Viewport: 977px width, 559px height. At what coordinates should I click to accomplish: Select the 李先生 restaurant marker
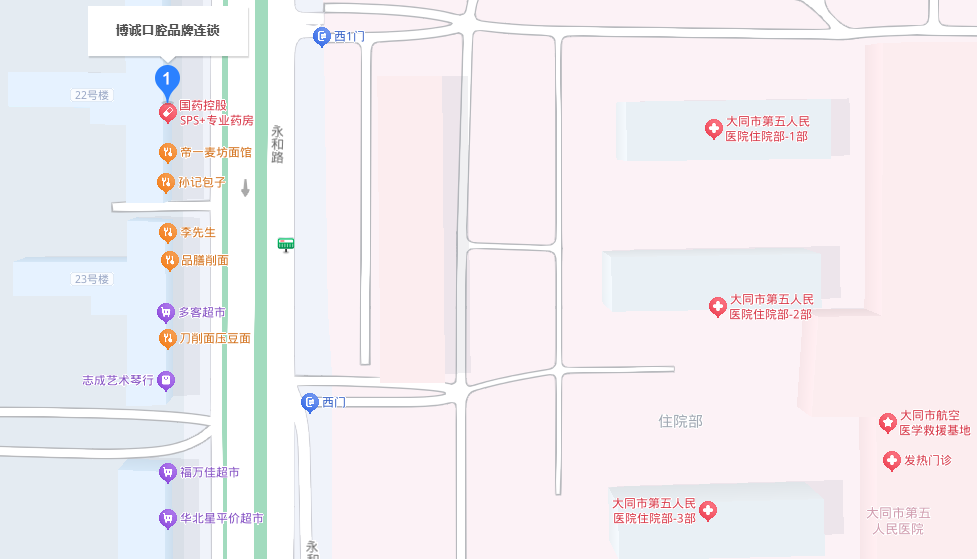tap(168, 232)
